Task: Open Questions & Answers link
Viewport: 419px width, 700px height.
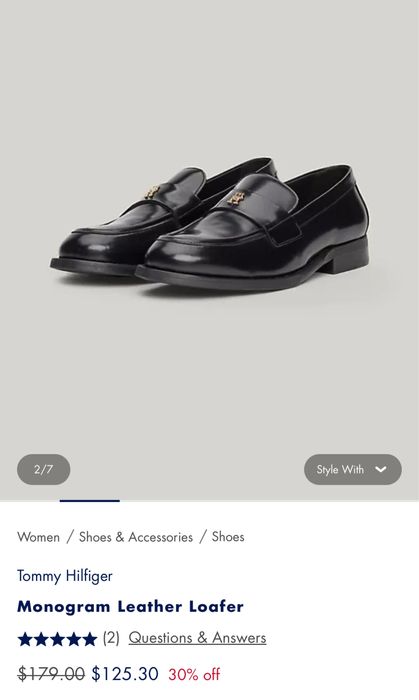Action: [x=197, y=638]
